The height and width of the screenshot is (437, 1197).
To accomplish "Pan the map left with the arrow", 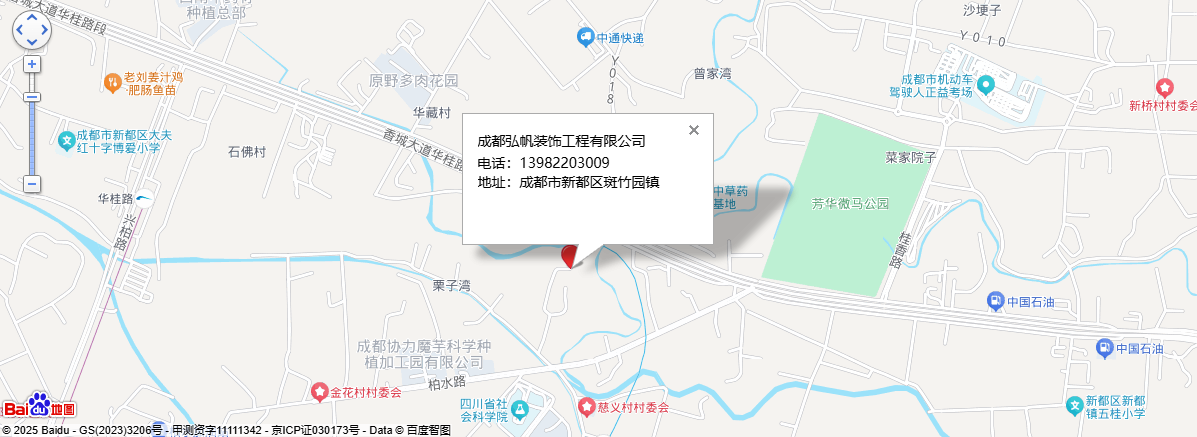I will click(x=18, y=29).
